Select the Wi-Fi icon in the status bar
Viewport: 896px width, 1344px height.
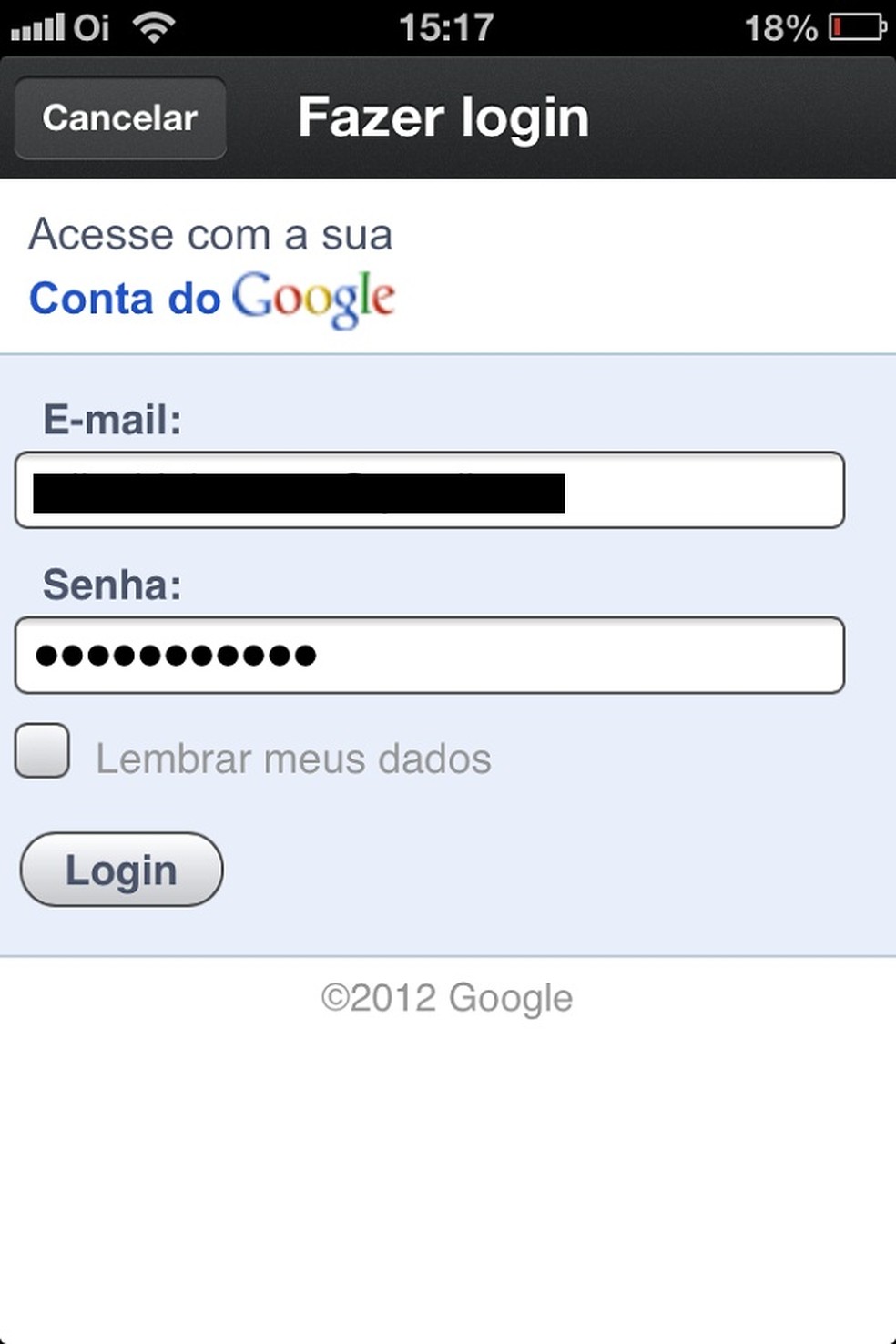152,25
